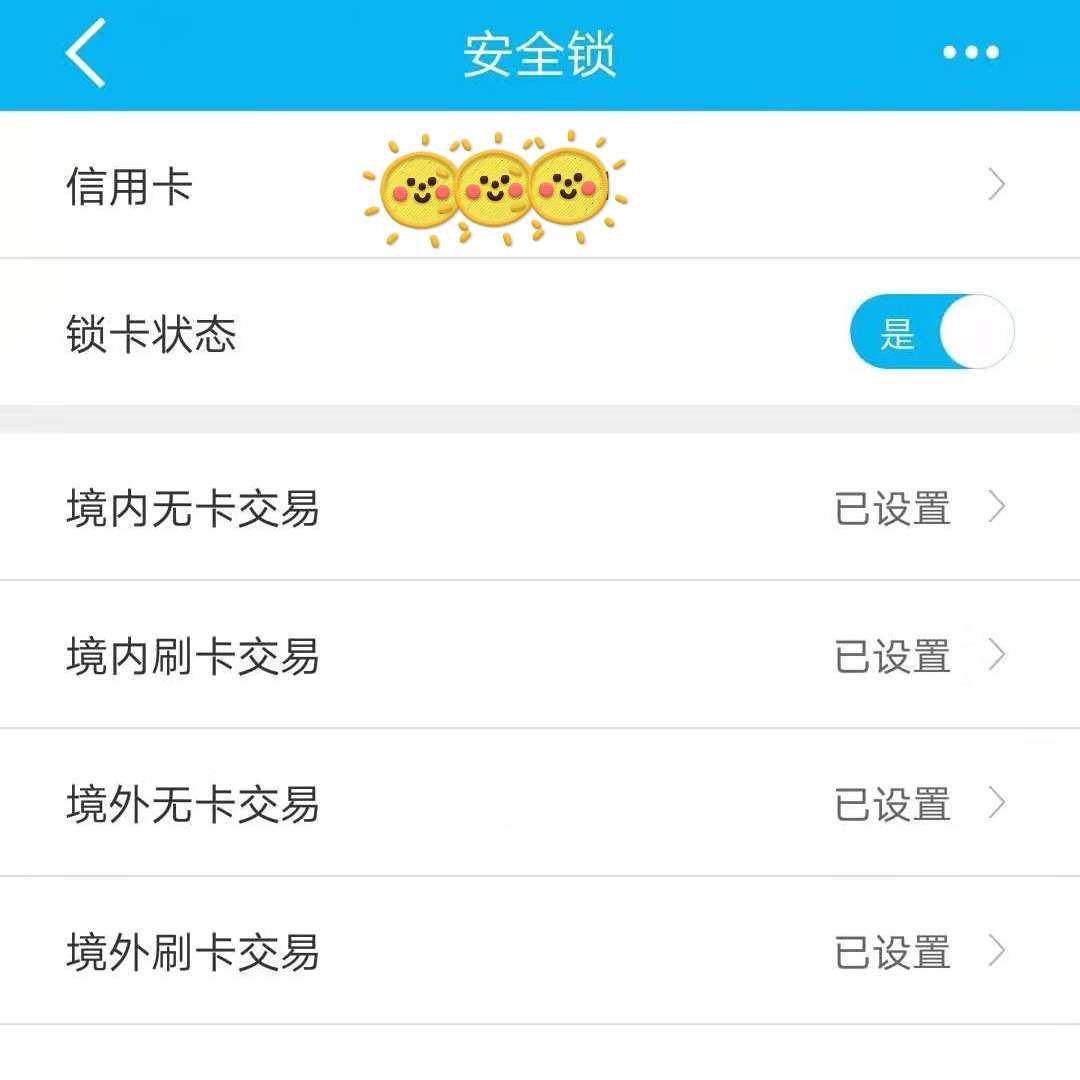Open 境外无卡交易 settings
Screen dimensions: 1080x1080
540,804
